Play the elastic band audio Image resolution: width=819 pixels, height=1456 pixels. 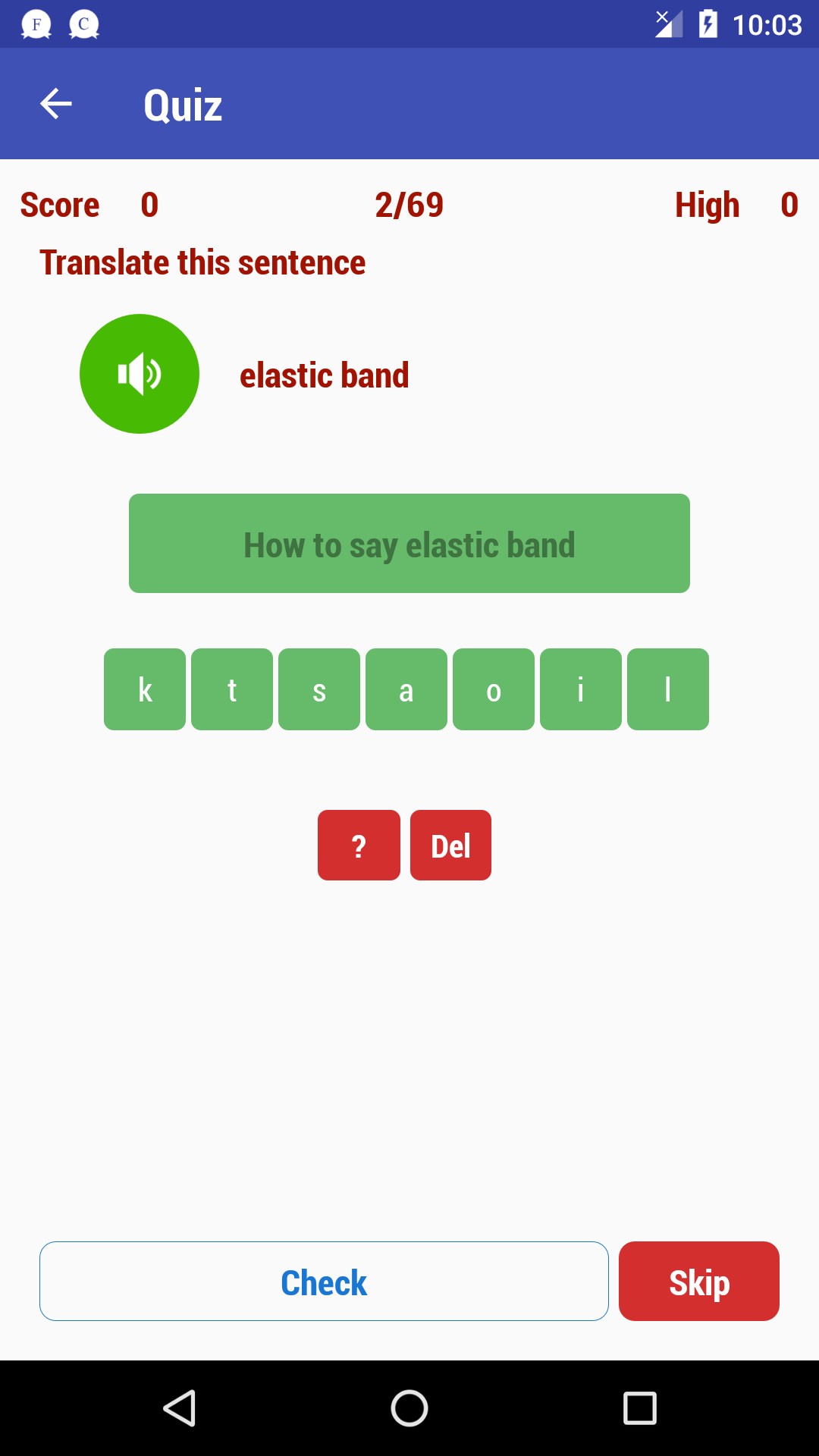coord(140,374)
